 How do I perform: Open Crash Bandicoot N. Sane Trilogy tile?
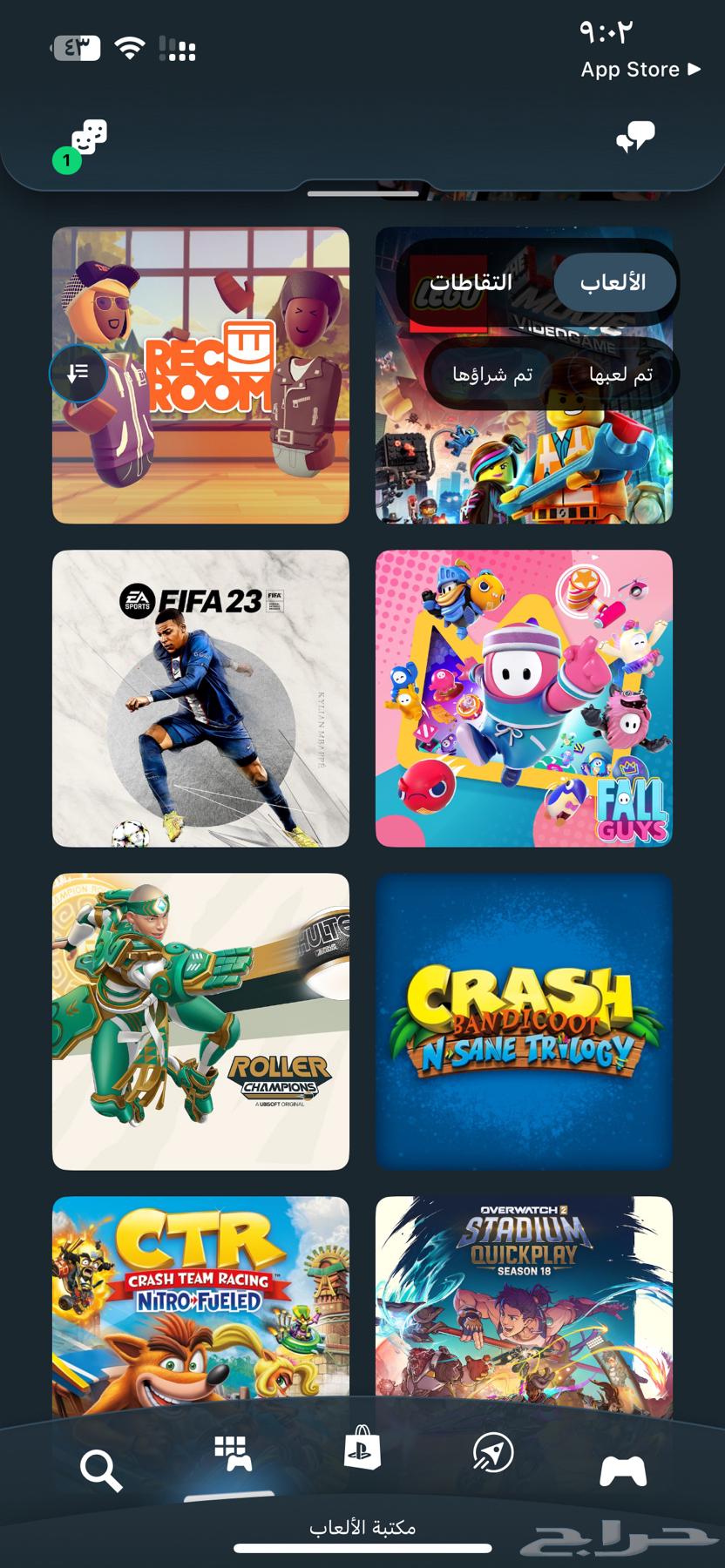(x=524, y=1021)
